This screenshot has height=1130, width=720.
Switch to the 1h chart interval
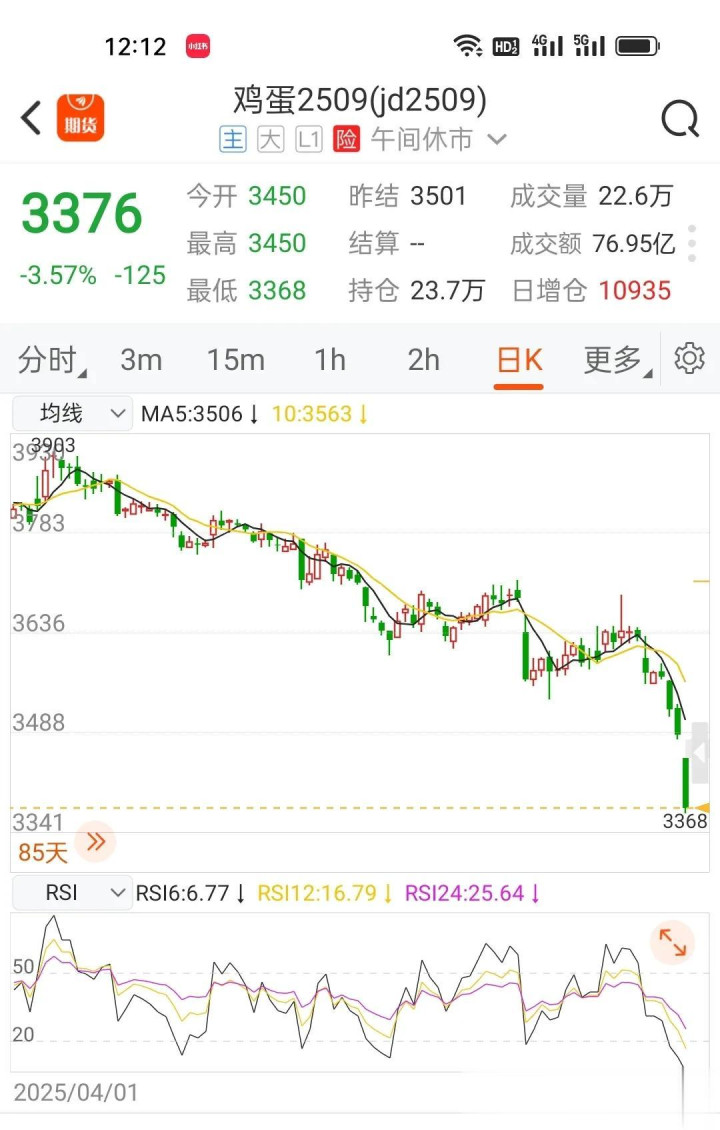tap(330, 360)
